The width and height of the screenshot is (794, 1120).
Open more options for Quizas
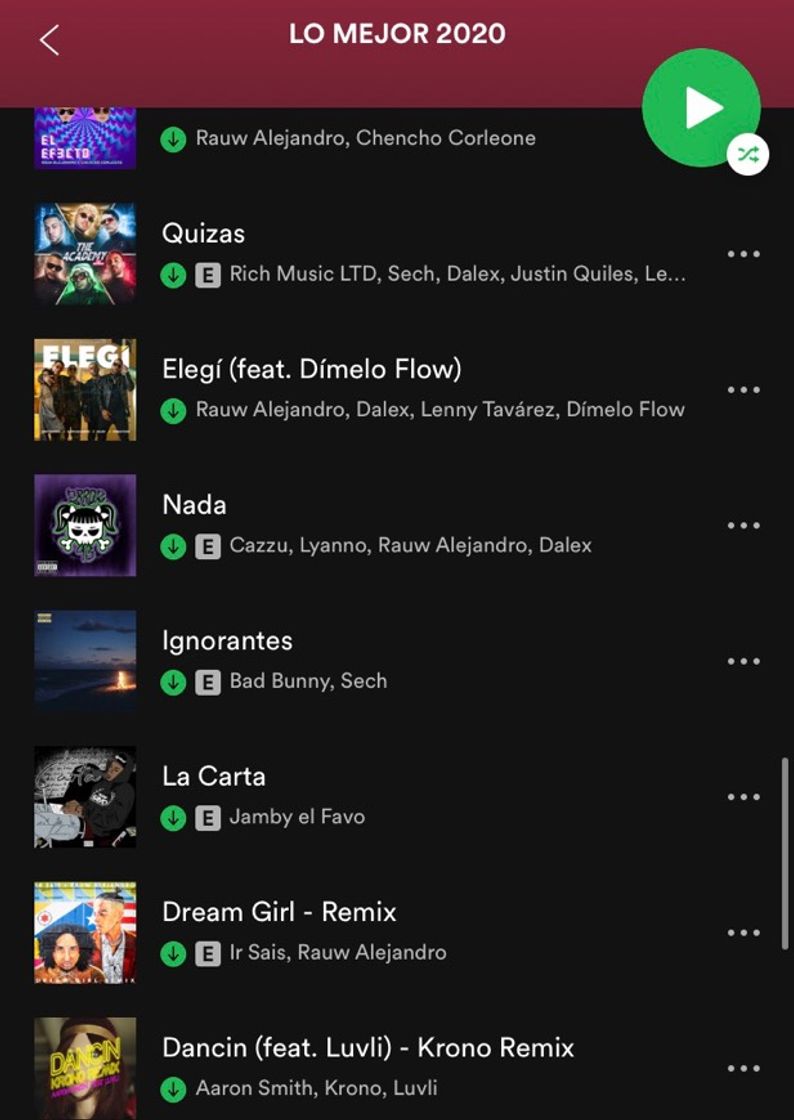pyautogui.click(x=743, y=254)
